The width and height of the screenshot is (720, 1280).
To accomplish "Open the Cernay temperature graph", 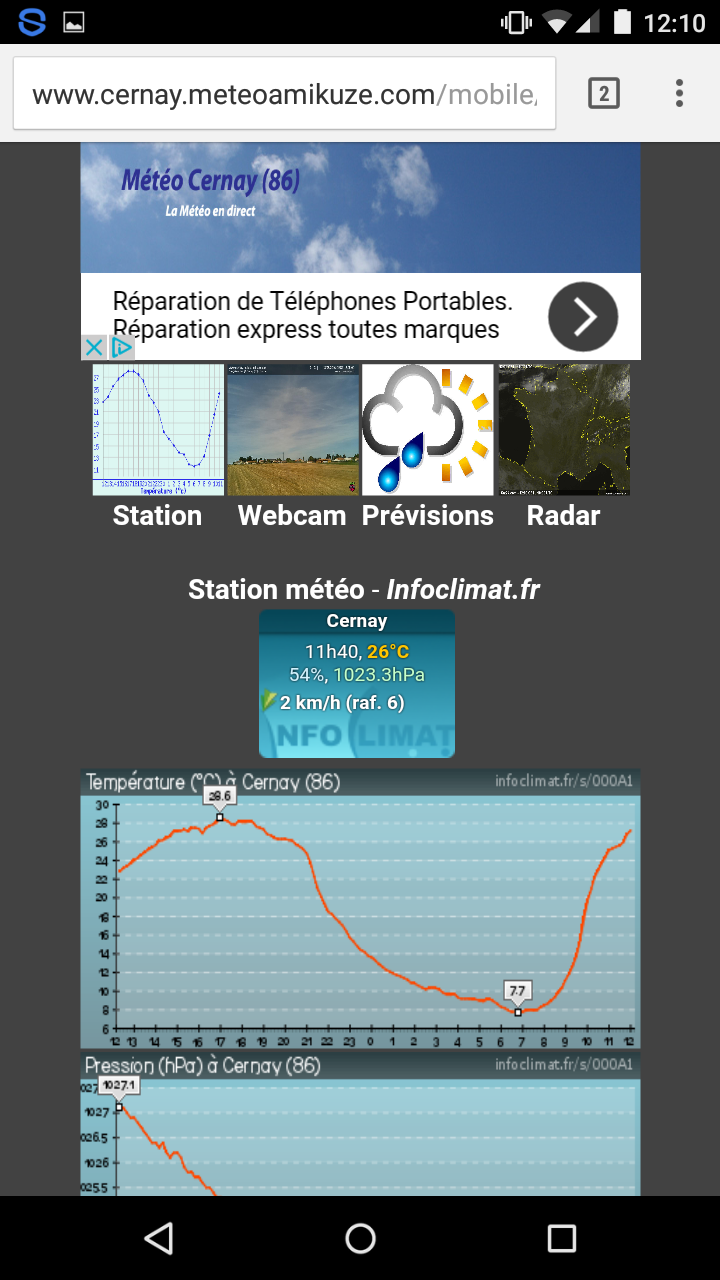I will [x=360, y=908].
